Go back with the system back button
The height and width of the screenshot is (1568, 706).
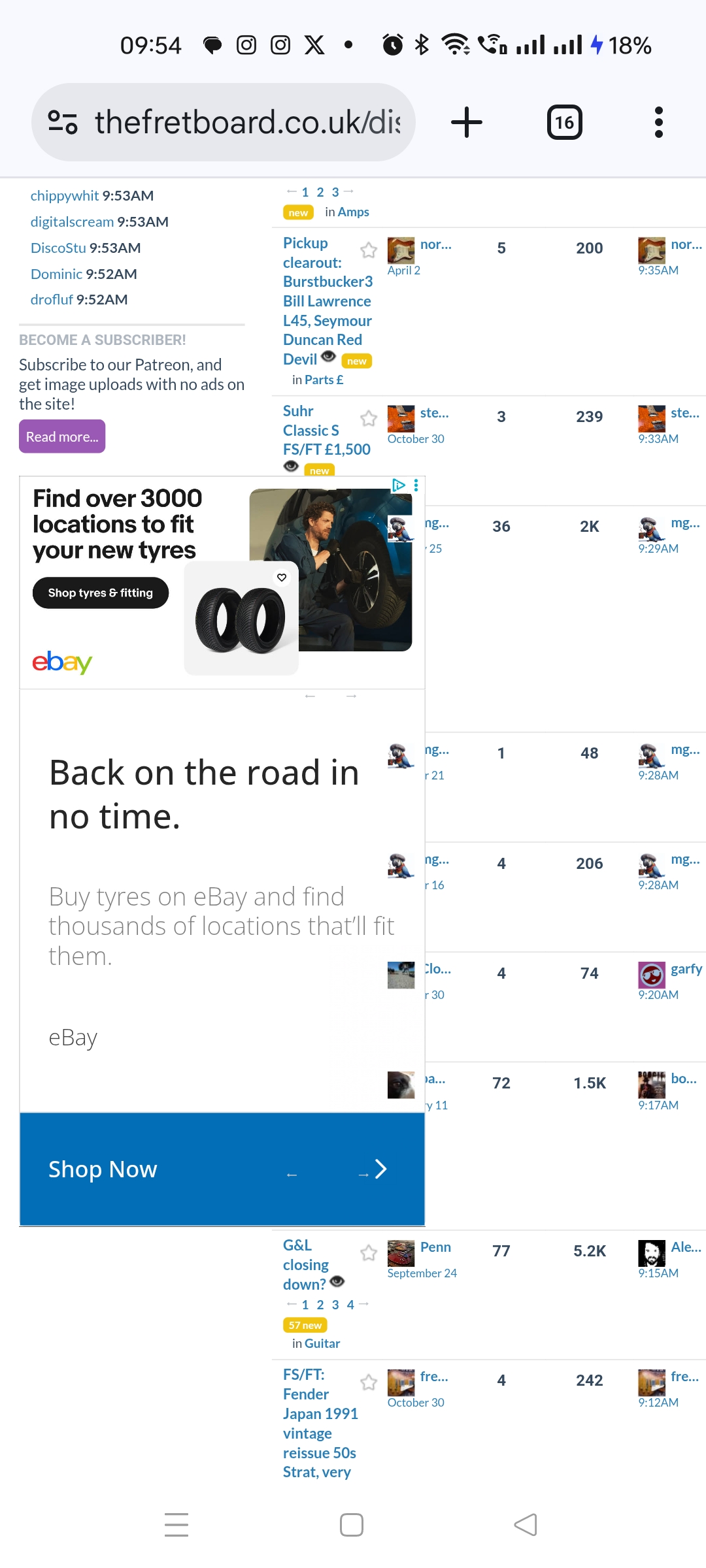click(x=526, y=1525)
